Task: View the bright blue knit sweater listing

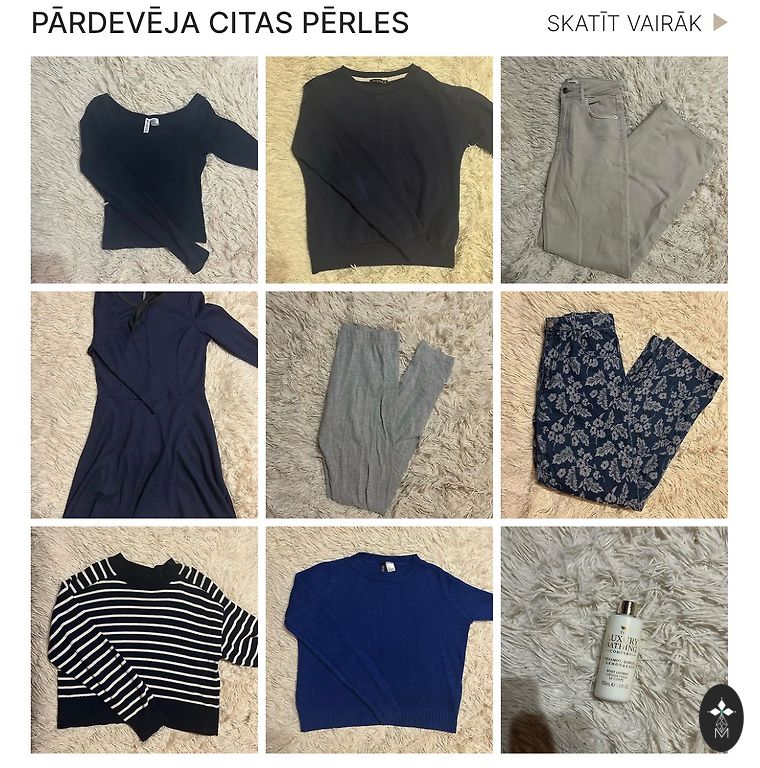Action: click(x=379, y=640)
